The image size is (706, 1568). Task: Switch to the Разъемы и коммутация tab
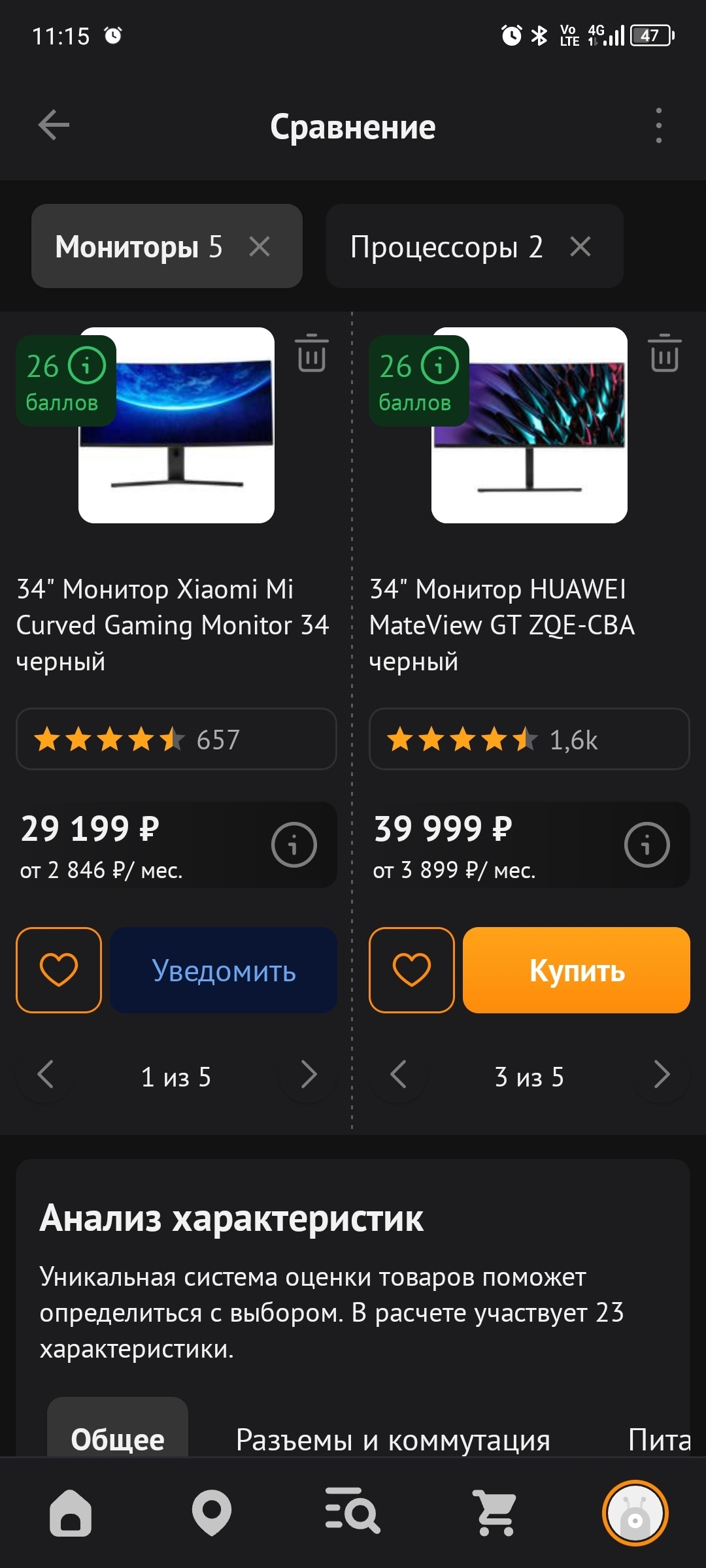(x=393, y=1439)
